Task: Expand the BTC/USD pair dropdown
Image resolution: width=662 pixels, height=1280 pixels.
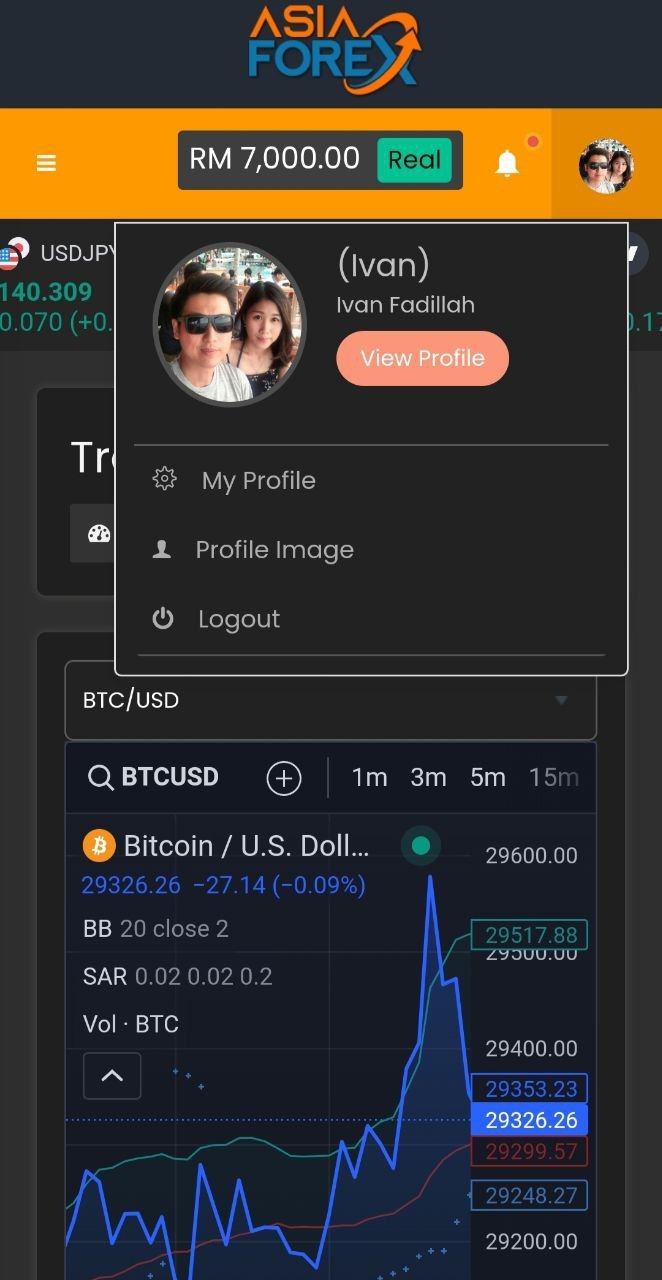Action: pyautogui.click(x=331, y=700)
